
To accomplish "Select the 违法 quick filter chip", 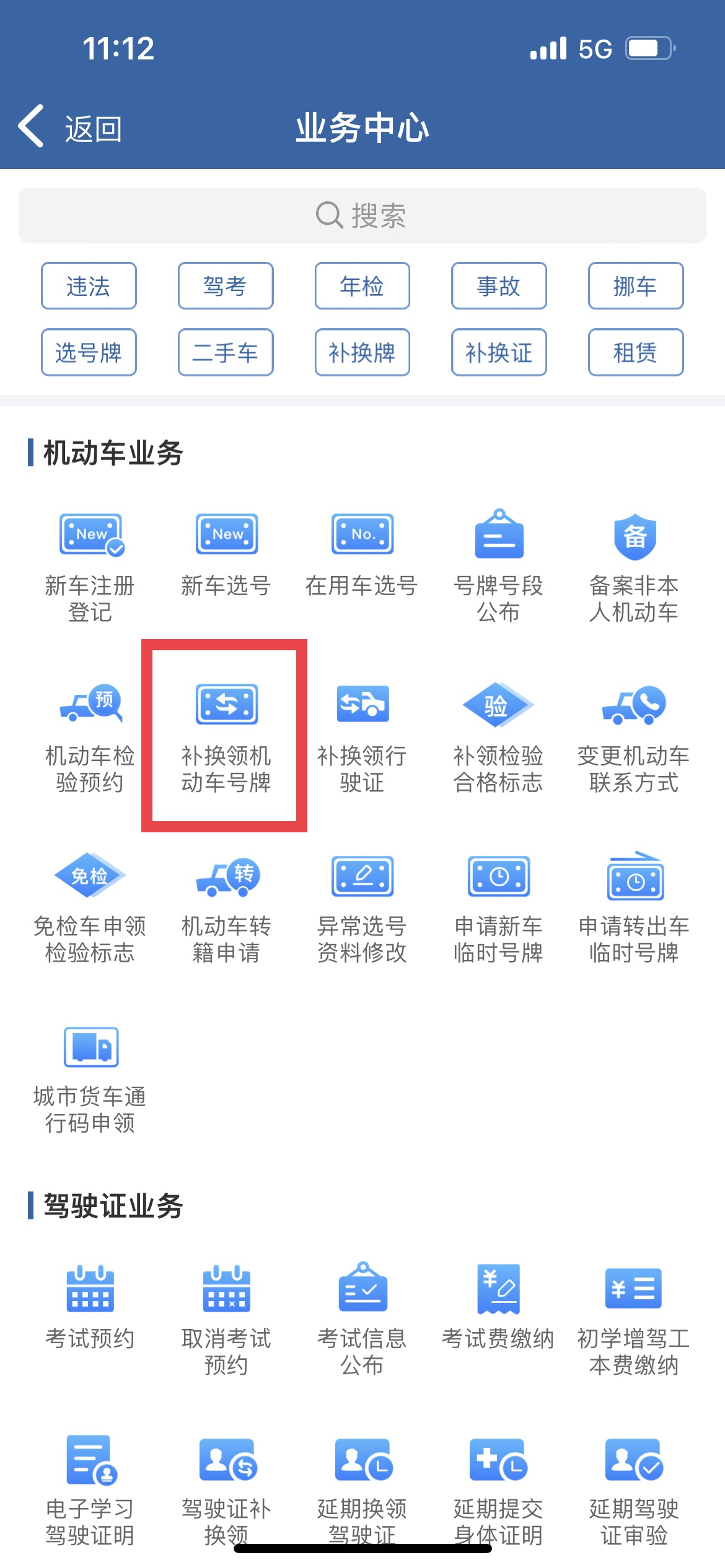I will coord(89,286).
